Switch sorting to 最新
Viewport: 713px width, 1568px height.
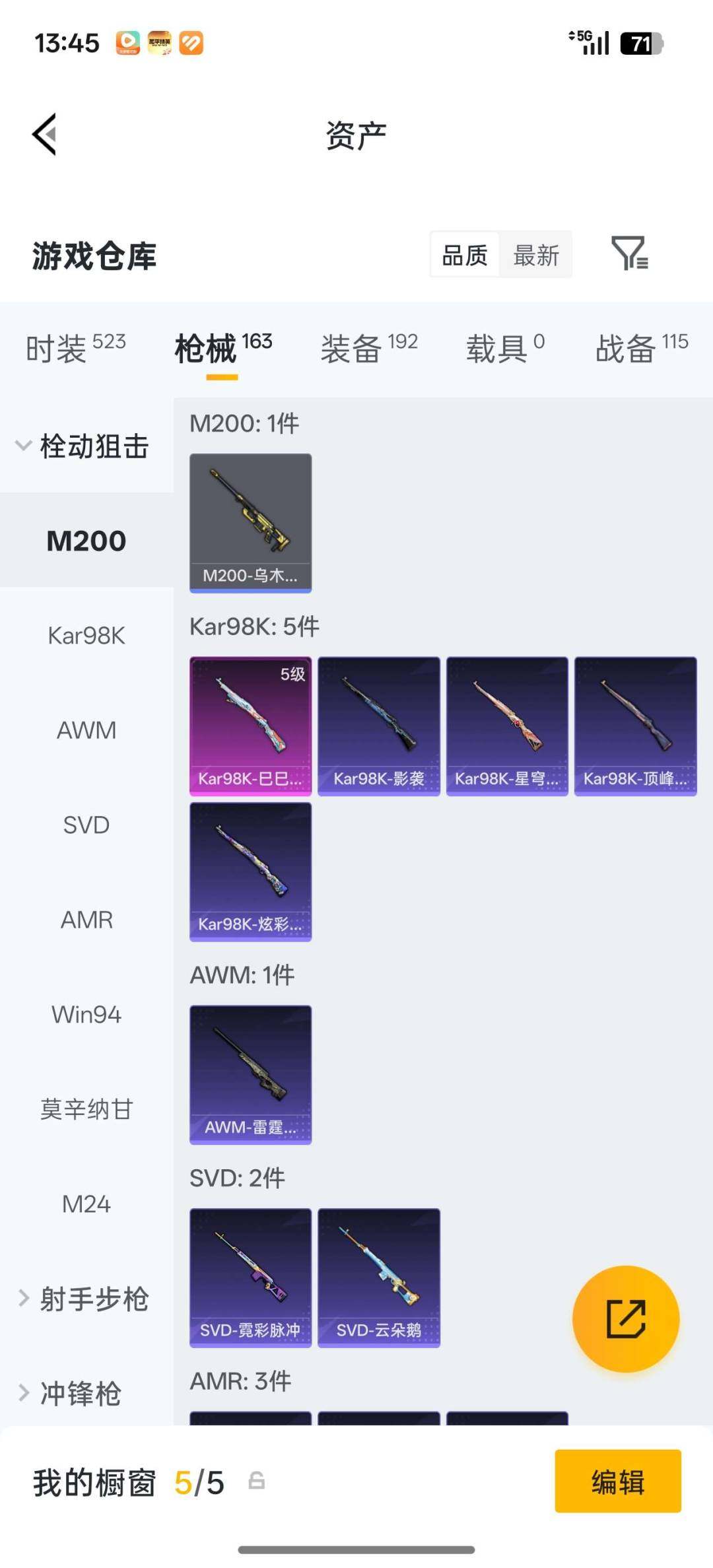point(536,255)
